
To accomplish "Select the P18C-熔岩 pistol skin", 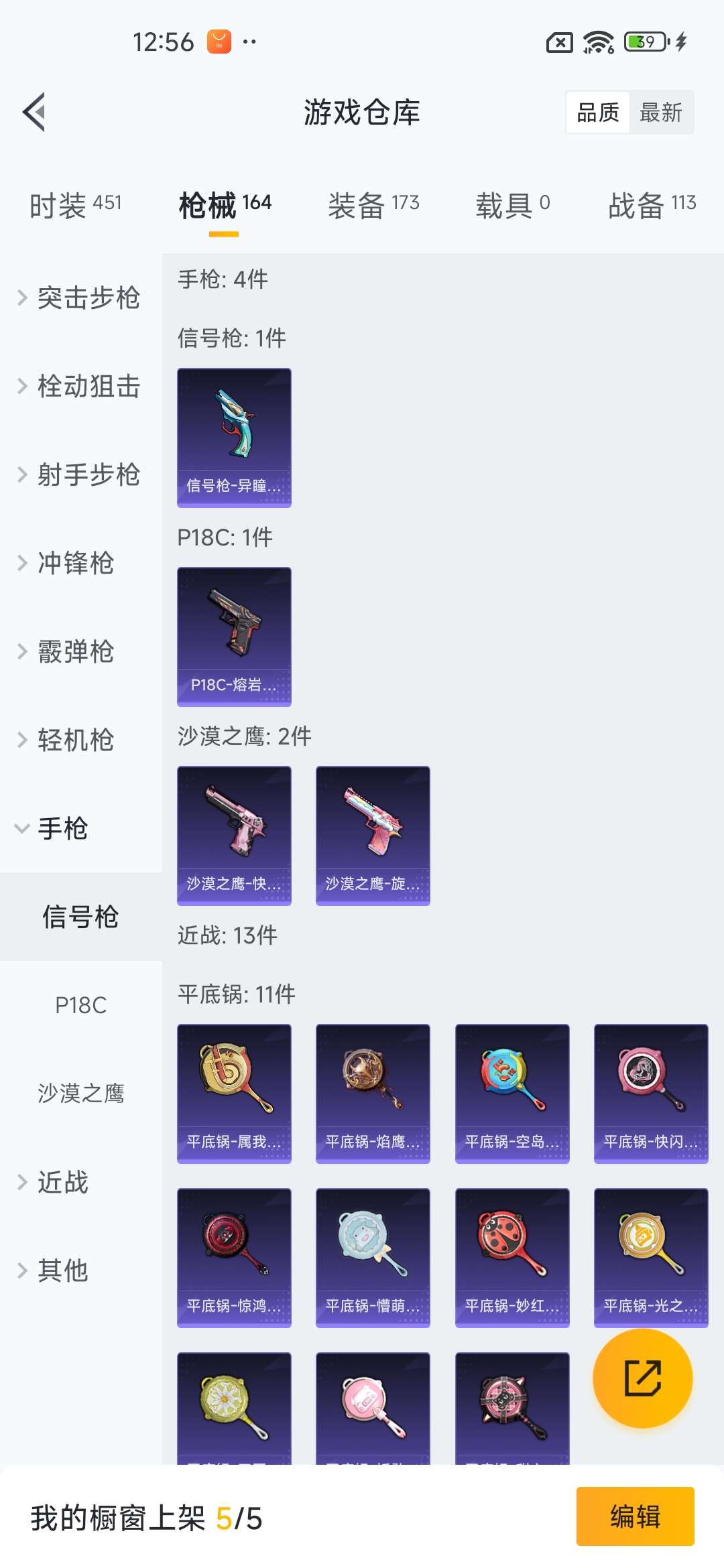I will coord(234,633).
